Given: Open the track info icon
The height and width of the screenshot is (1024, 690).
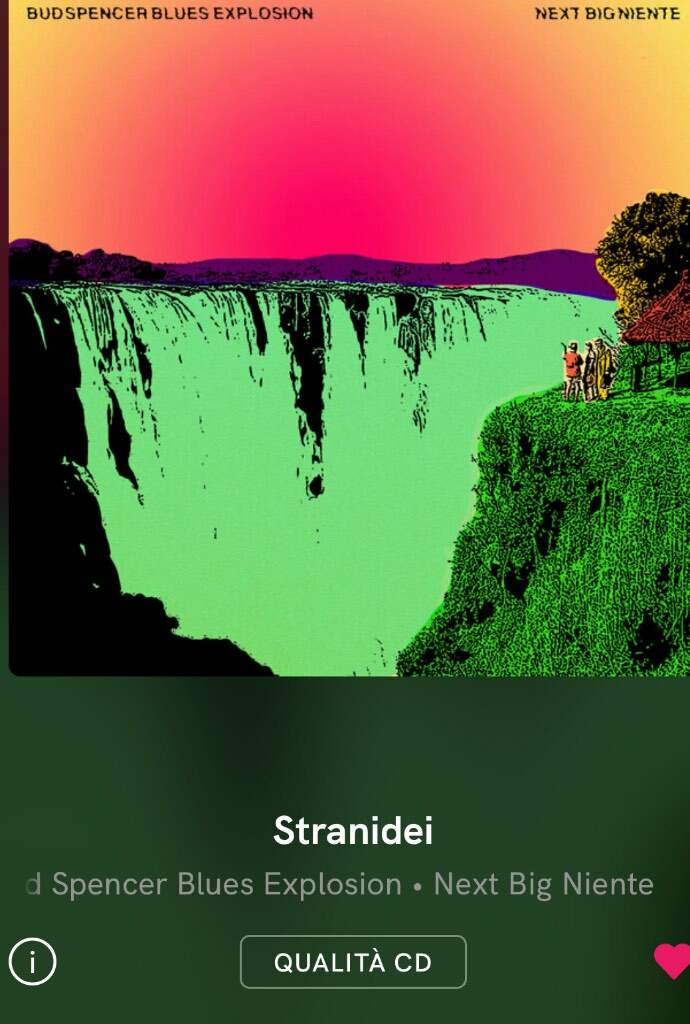Looking at the screenshot, I should 33,963.
